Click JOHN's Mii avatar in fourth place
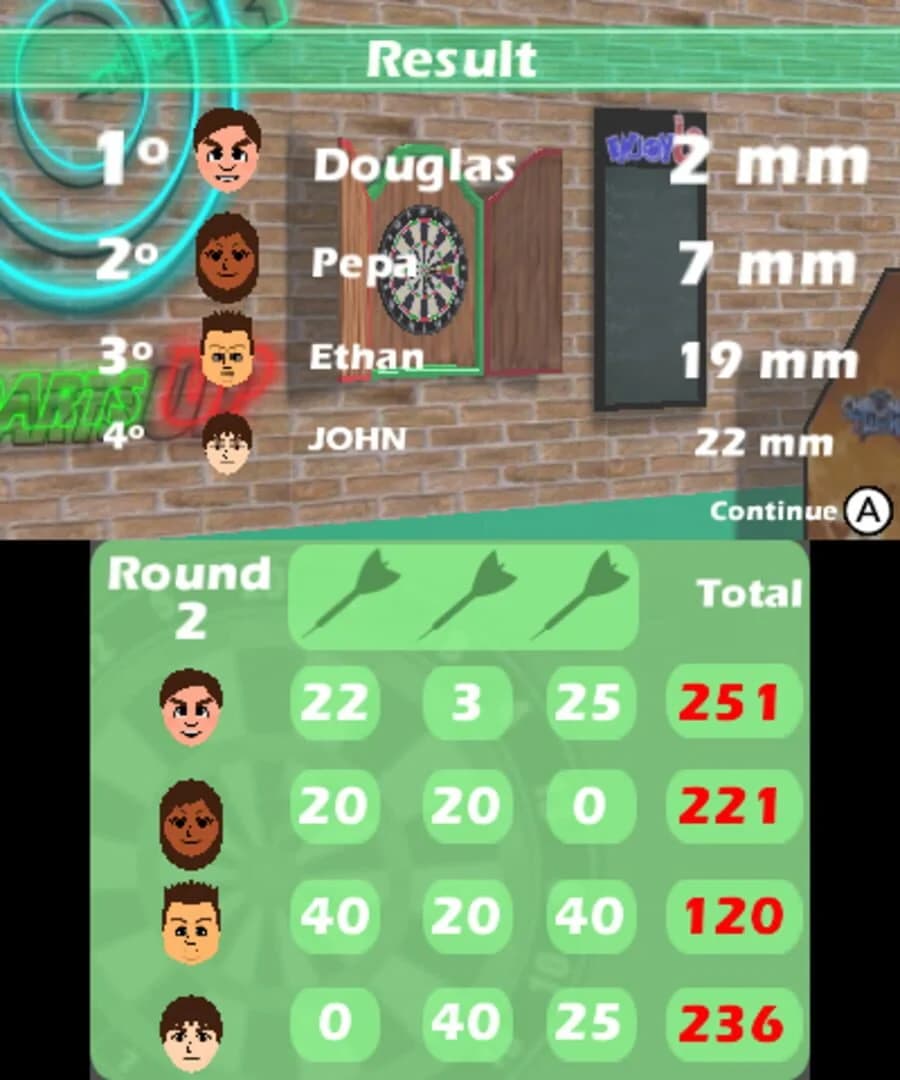The image size is (900, 1080). (x=227, y=441)
